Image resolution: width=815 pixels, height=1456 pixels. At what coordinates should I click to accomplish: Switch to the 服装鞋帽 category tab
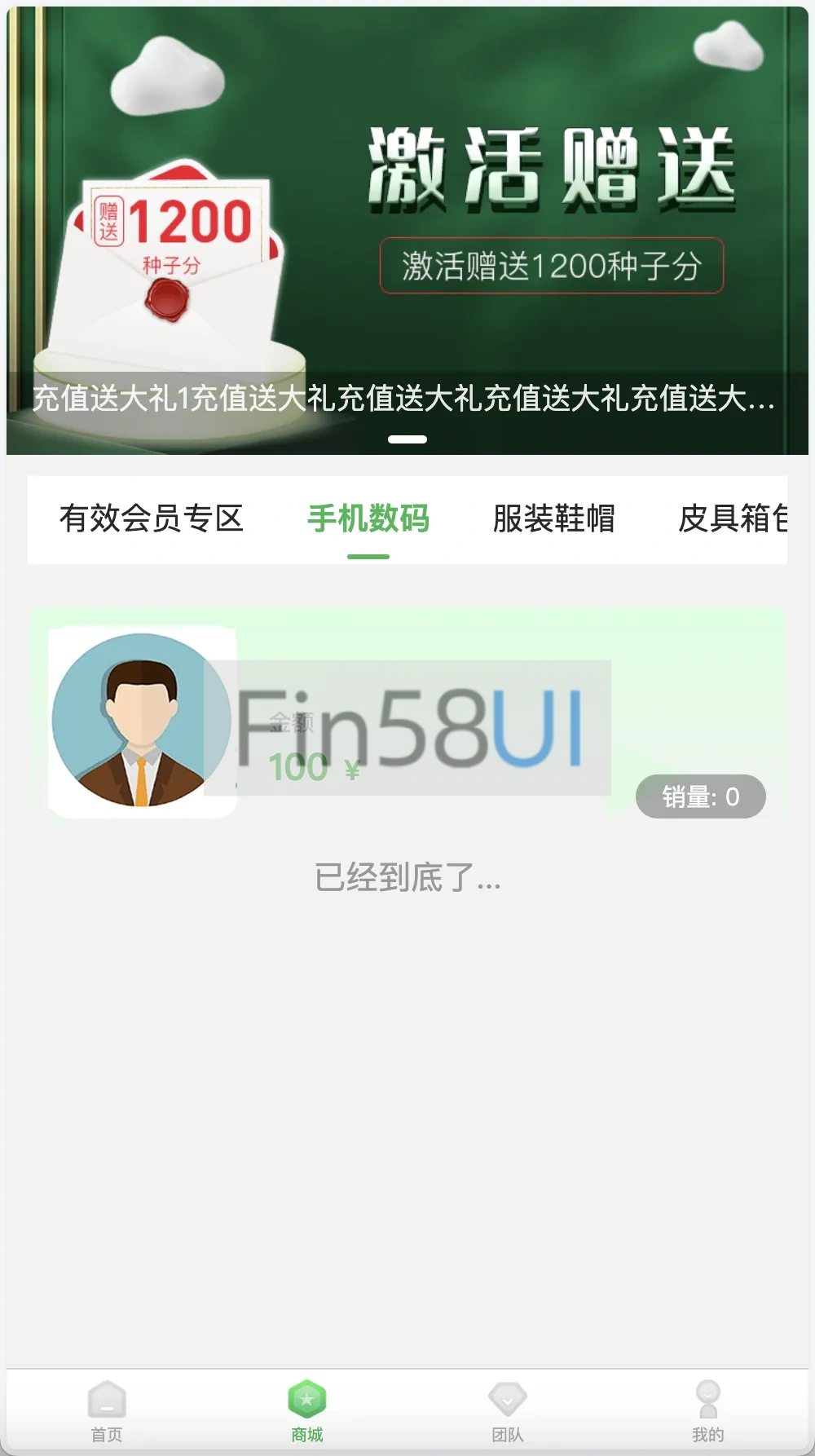(554, 519)
